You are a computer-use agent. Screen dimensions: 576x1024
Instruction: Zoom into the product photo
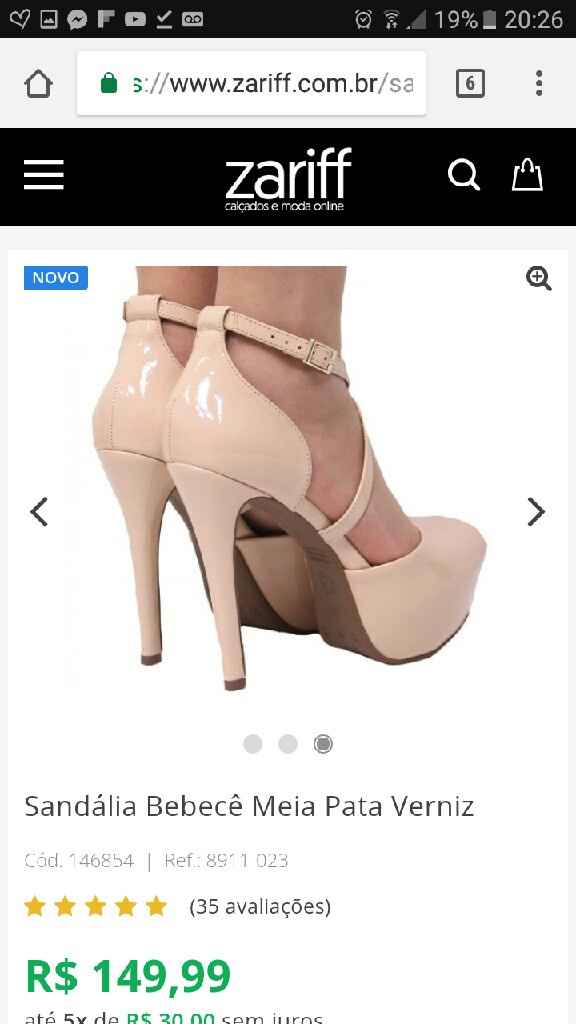(x=539, y=279)
